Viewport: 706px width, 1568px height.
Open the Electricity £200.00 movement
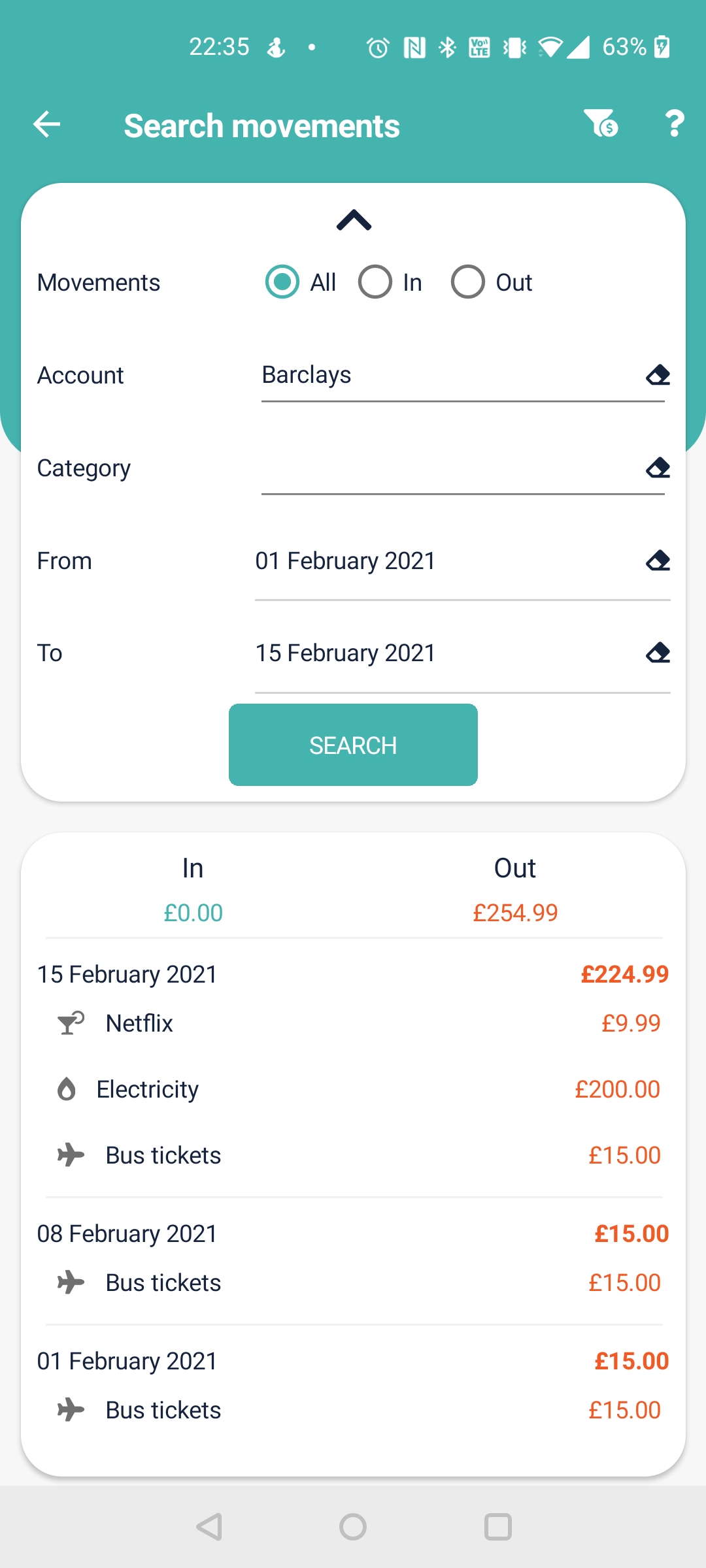coord(353,1089)
